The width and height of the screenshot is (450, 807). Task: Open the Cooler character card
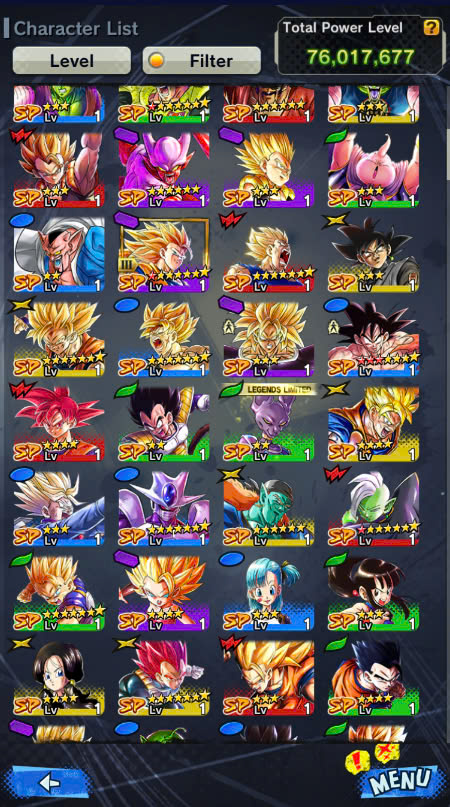pyautogui.click(x=164, y=507)
